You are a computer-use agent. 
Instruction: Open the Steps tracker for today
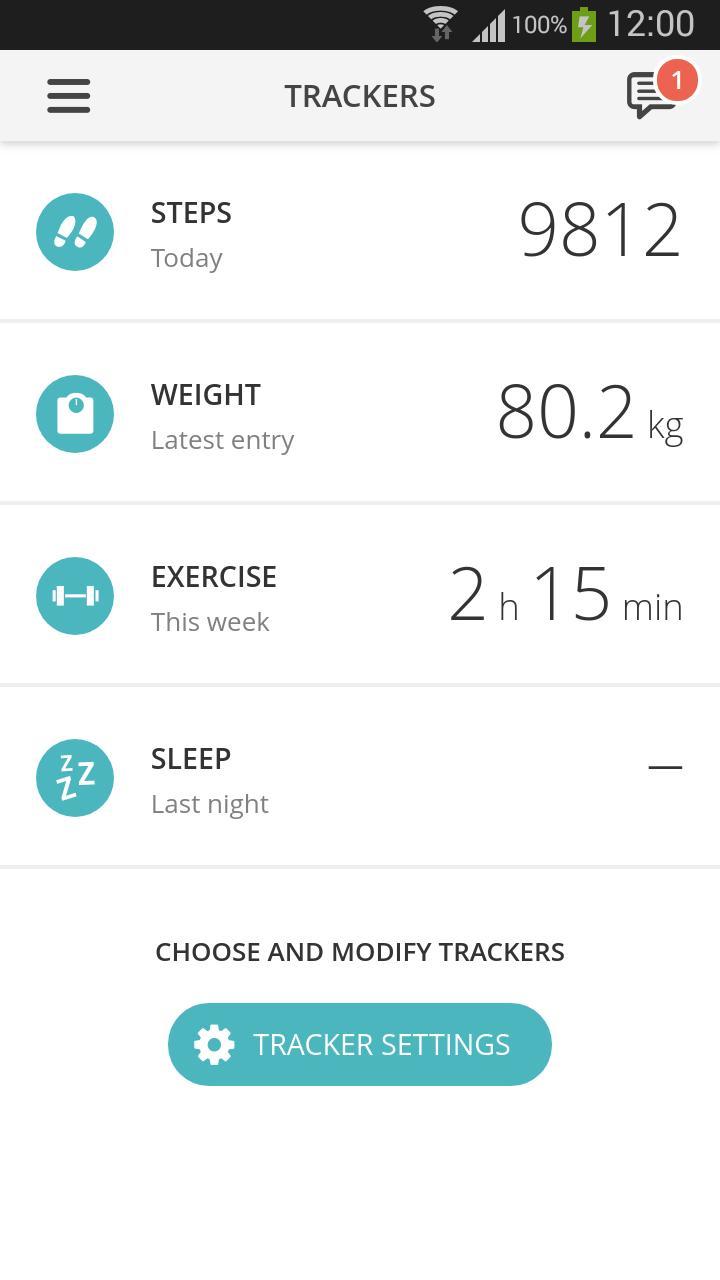360,232
